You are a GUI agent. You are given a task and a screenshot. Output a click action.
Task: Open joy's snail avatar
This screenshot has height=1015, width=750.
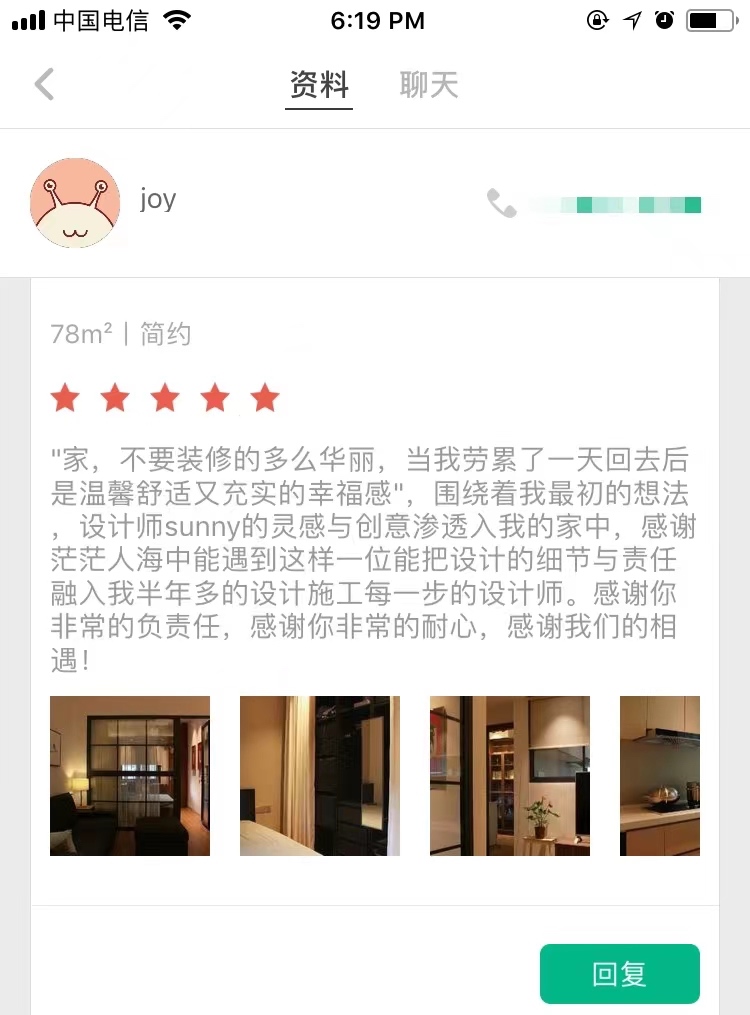click(x=75, y=203)
